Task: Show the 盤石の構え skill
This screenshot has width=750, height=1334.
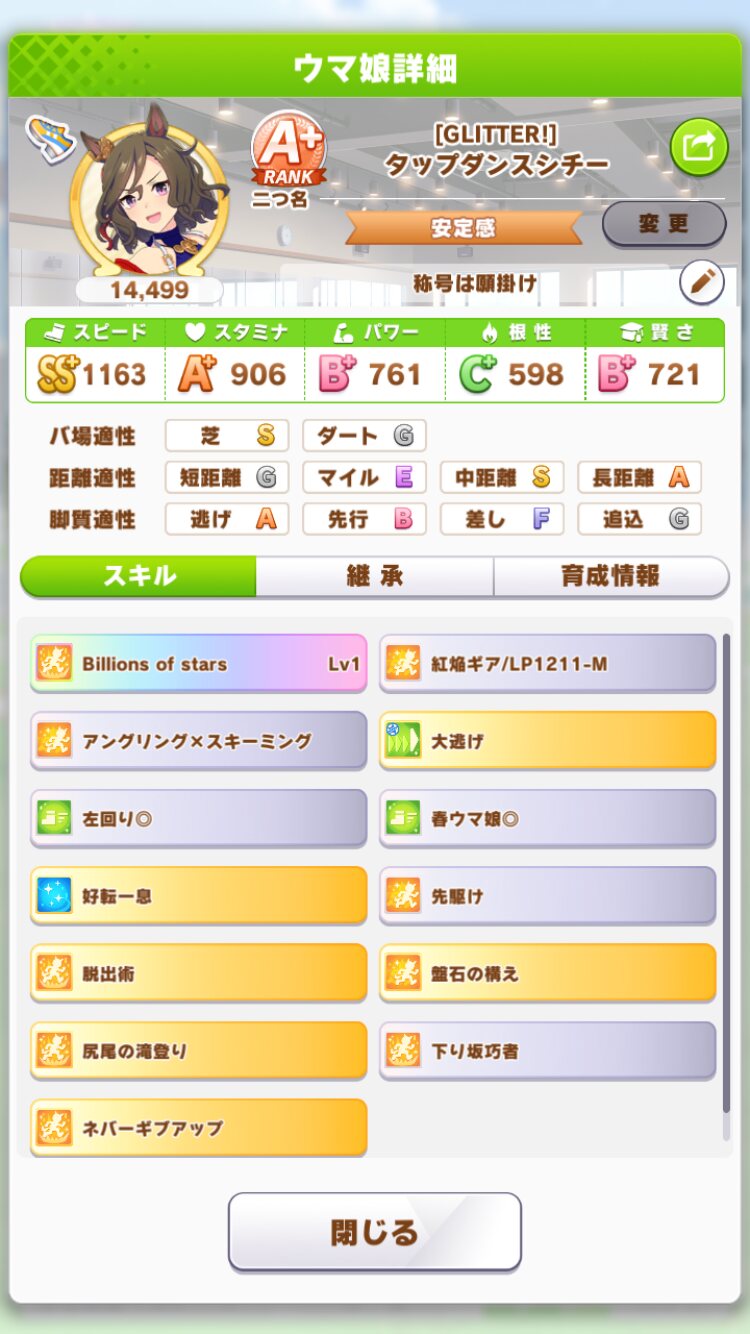Action: coord(547,973)
